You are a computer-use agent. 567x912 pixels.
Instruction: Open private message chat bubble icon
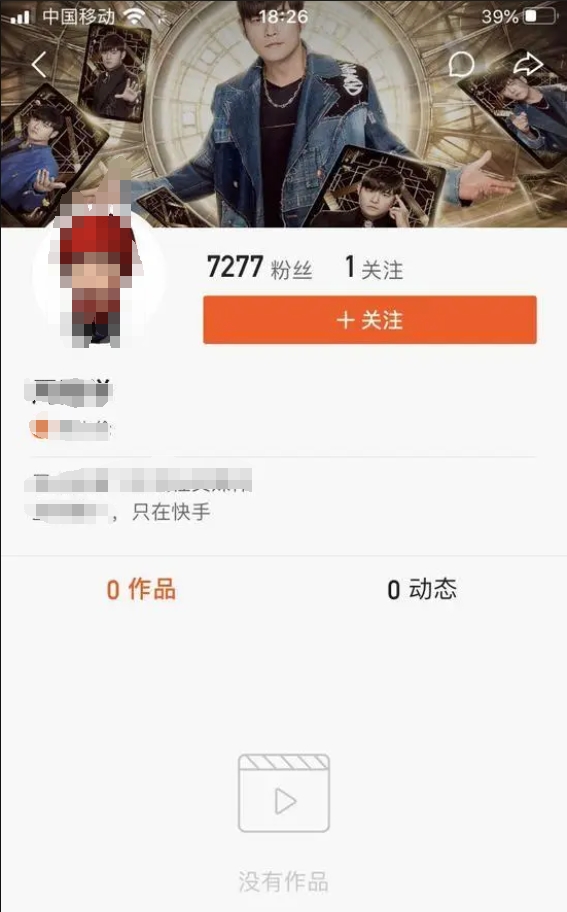pos(461,65)
